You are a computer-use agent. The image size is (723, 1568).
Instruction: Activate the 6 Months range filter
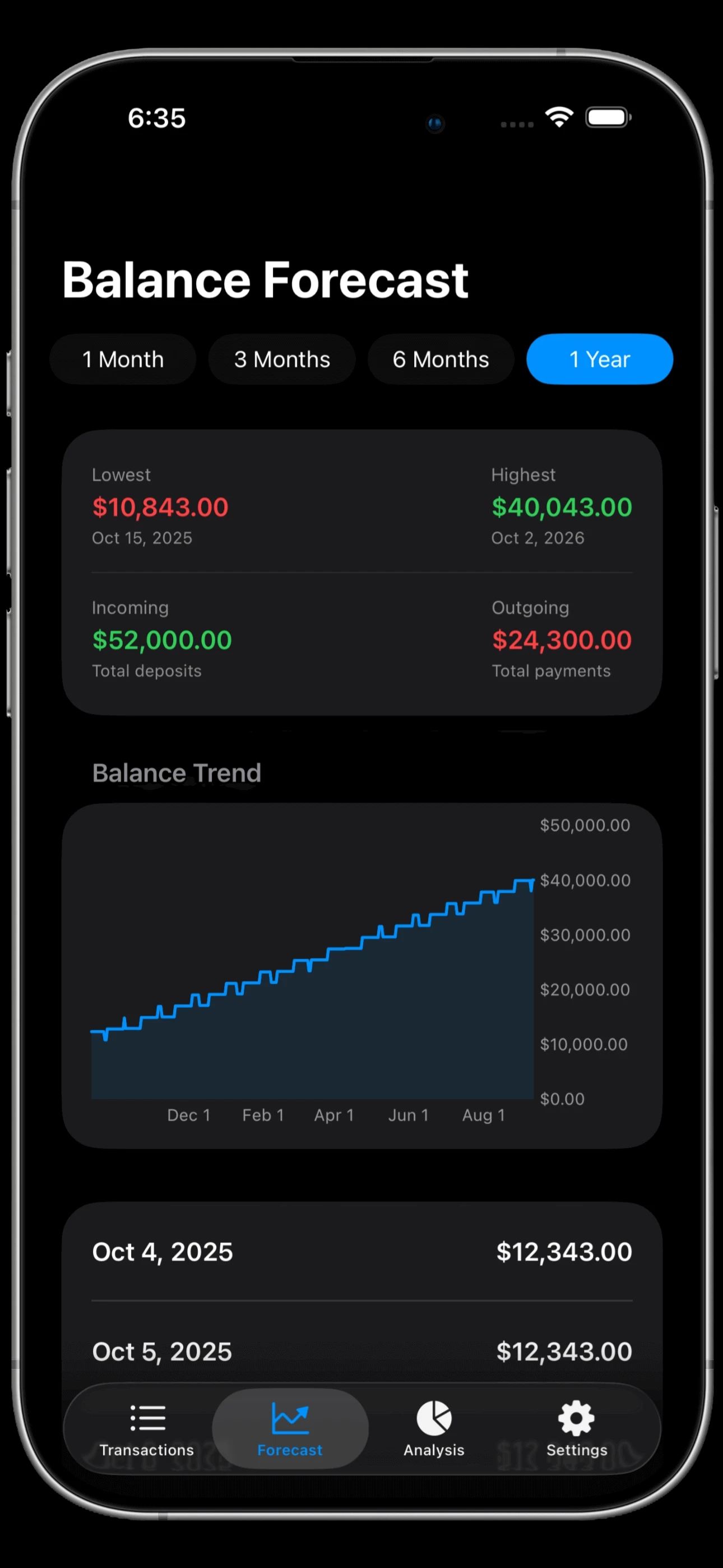pos(441,359)
